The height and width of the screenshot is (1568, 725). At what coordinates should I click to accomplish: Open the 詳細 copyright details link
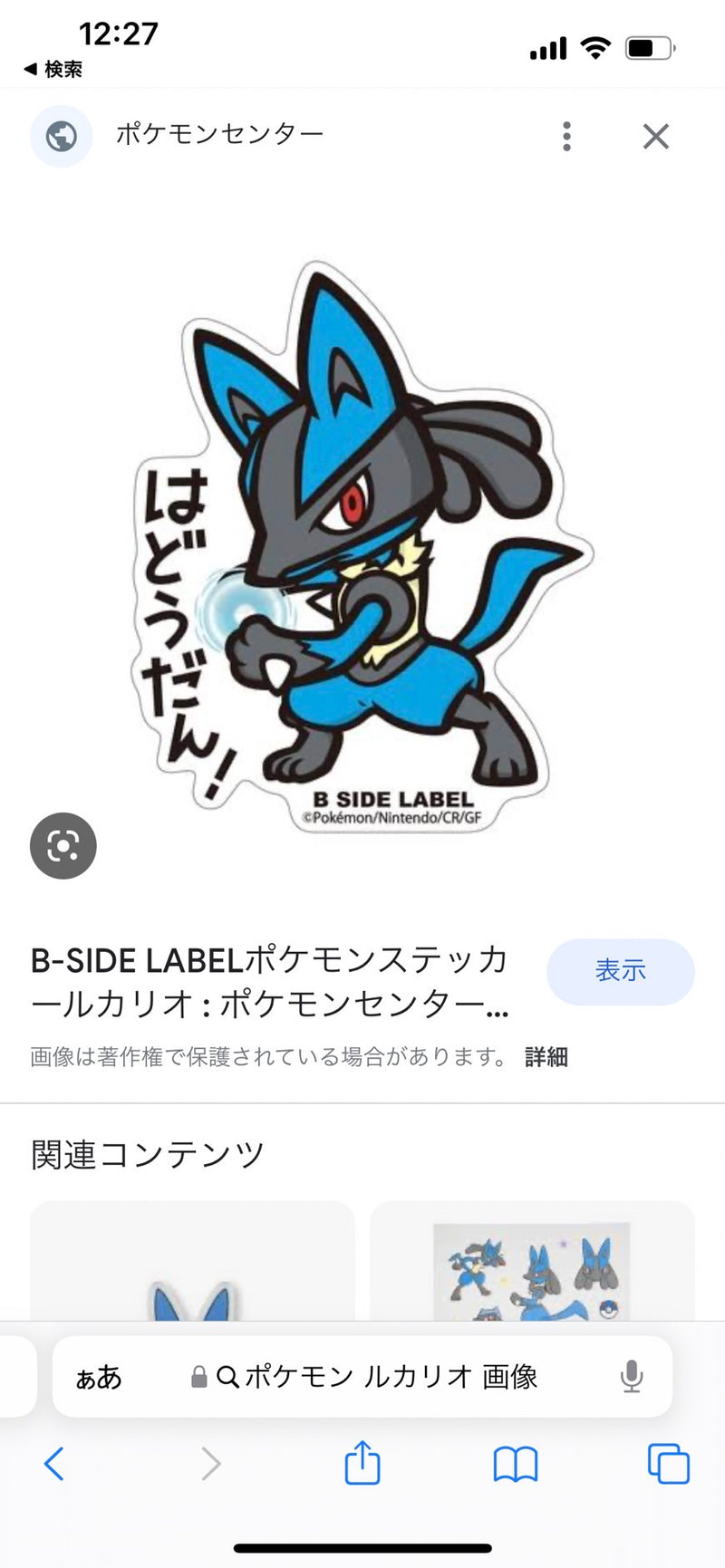(x=546, y=1056)
